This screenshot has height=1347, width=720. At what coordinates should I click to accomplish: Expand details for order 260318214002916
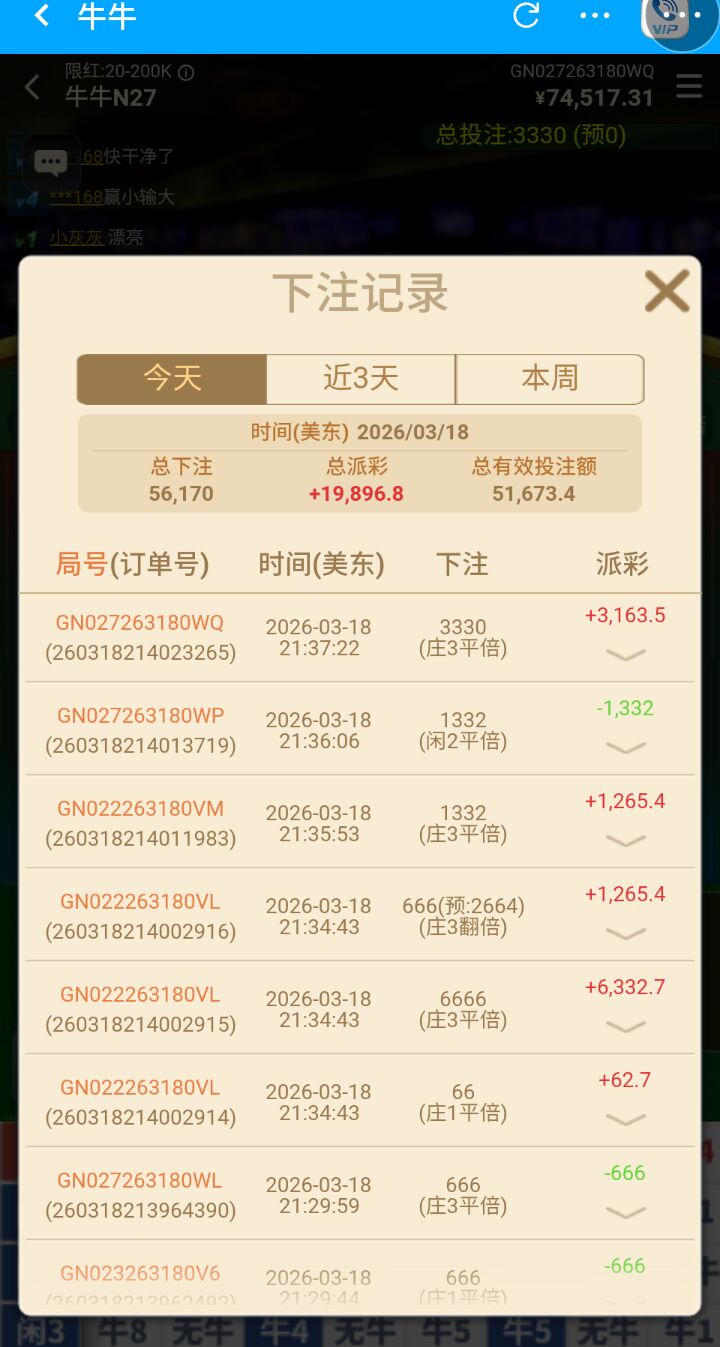coord(626,934)
